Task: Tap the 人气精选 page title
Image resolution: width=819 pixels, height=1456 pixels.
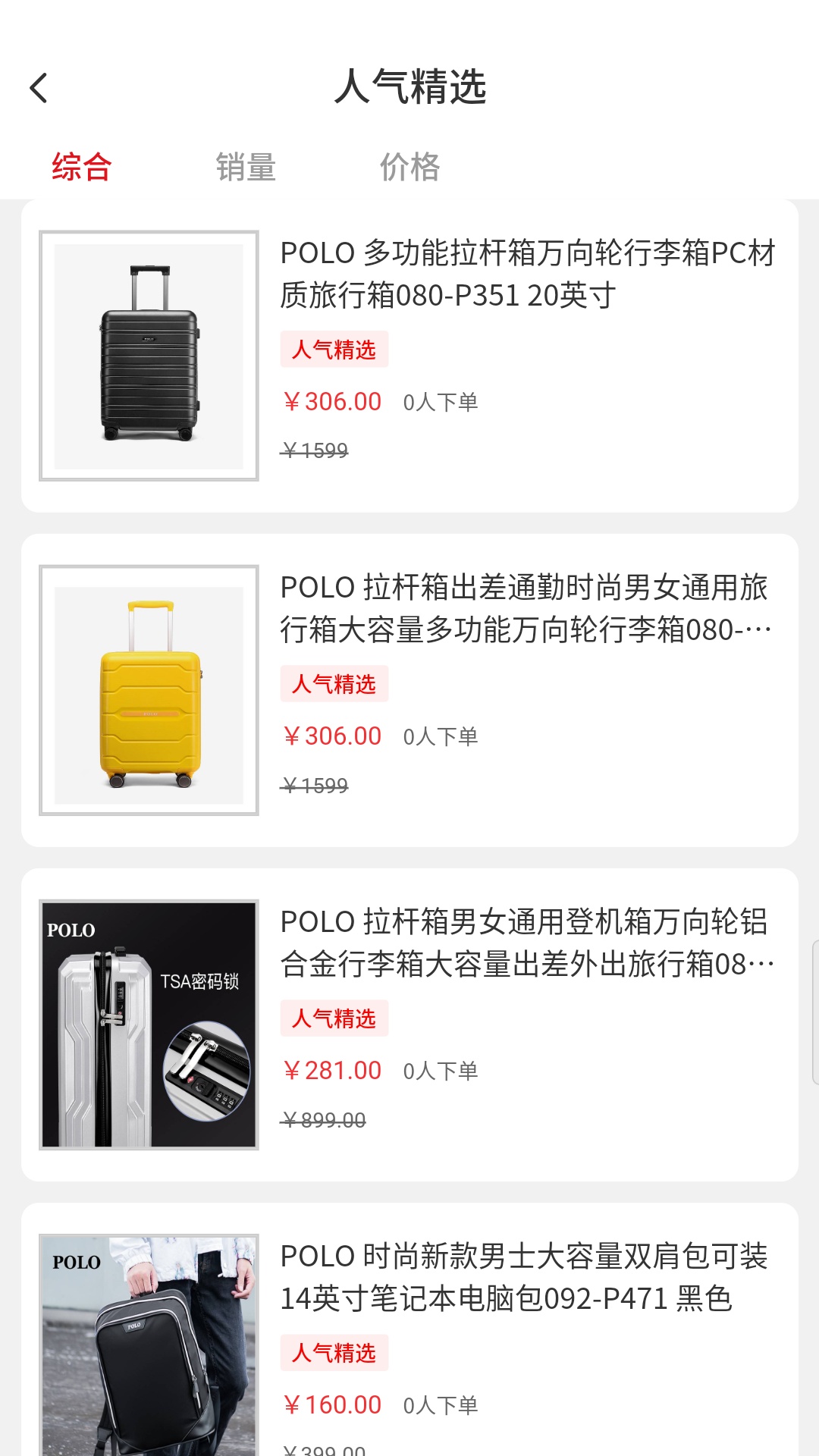Action: coord(409,86)
